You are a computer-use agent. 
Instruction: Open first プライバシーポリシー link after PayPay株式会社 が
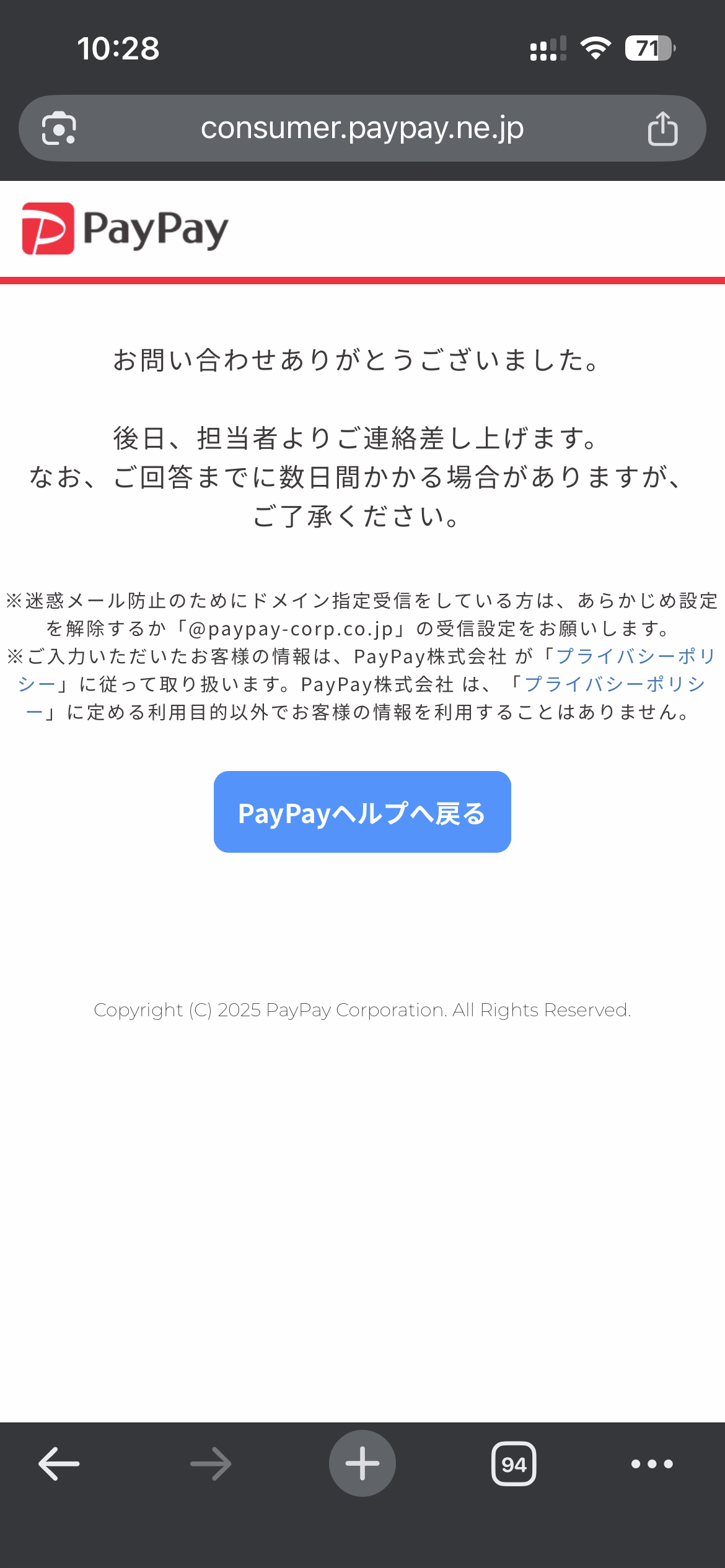(635, 656)
